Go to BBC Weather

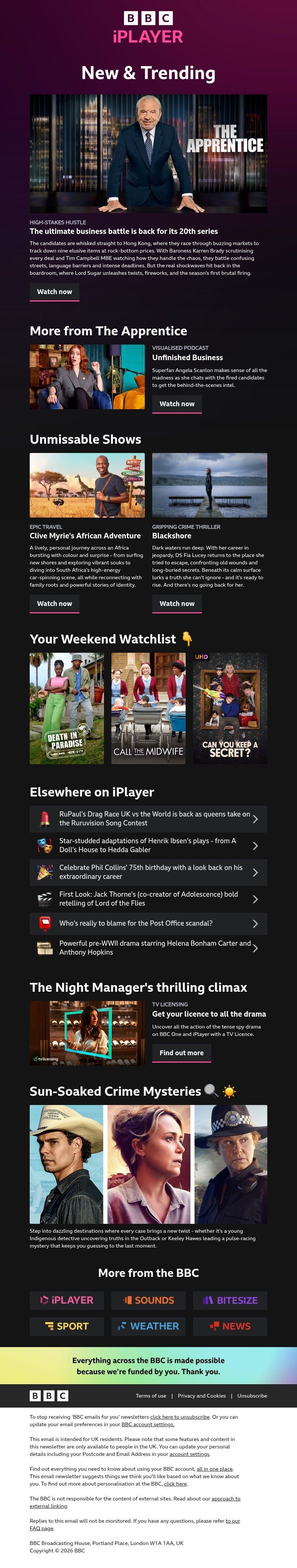pos(148,1326)
